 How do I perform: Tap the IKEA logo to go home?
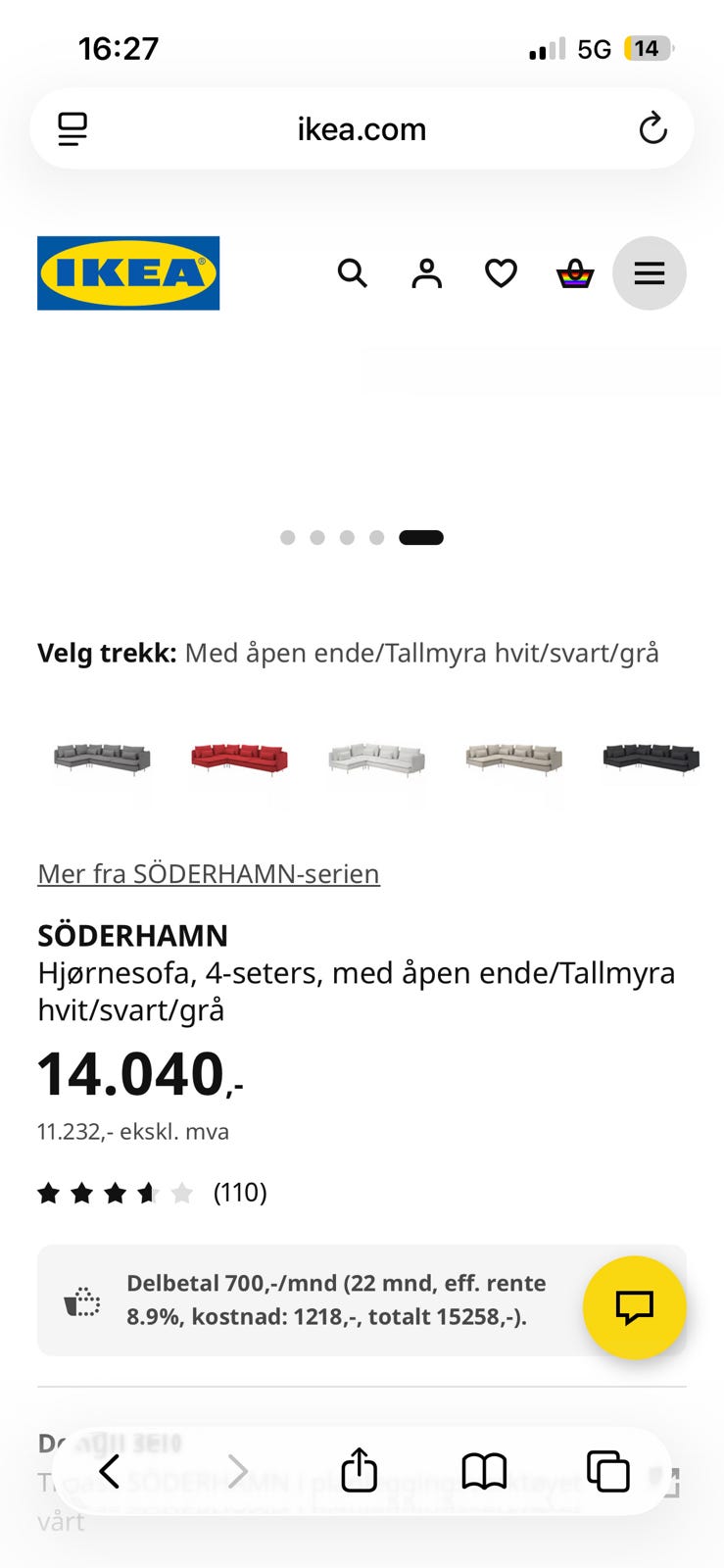[x=127, y=273]
